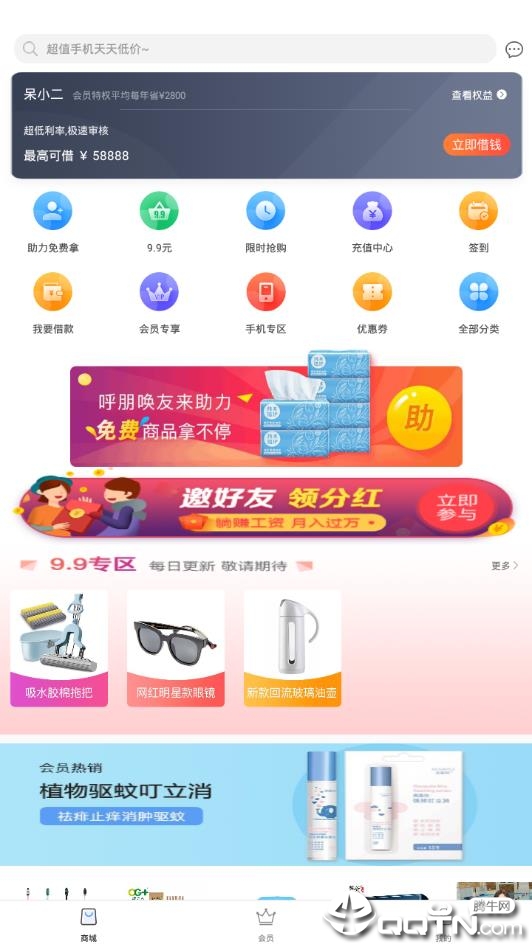Open 查看权益 on the member card
532x944 pixels.
pos(479,95)
